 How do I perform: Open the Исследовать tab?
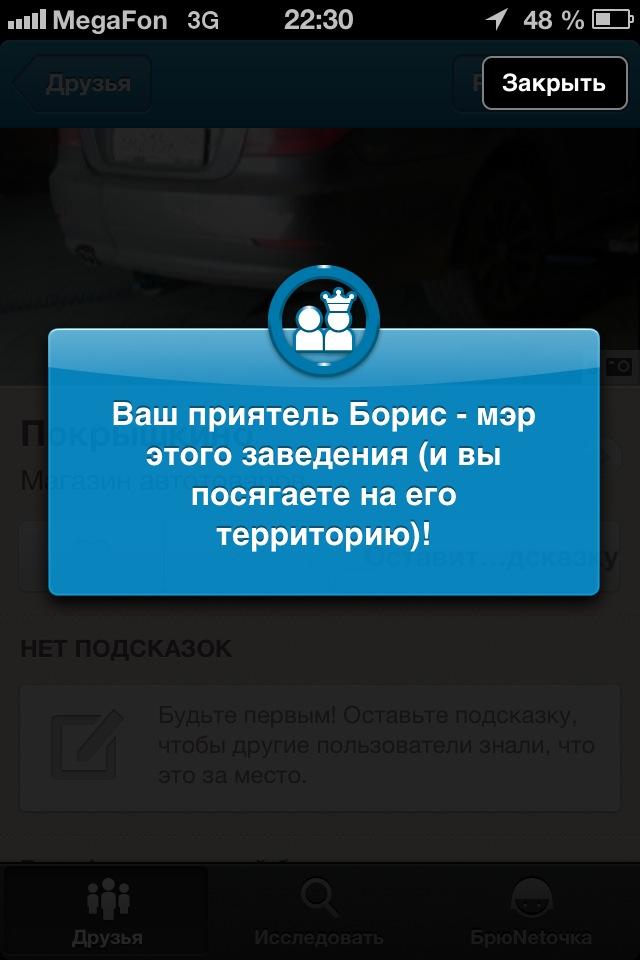(x=319, y=911)
